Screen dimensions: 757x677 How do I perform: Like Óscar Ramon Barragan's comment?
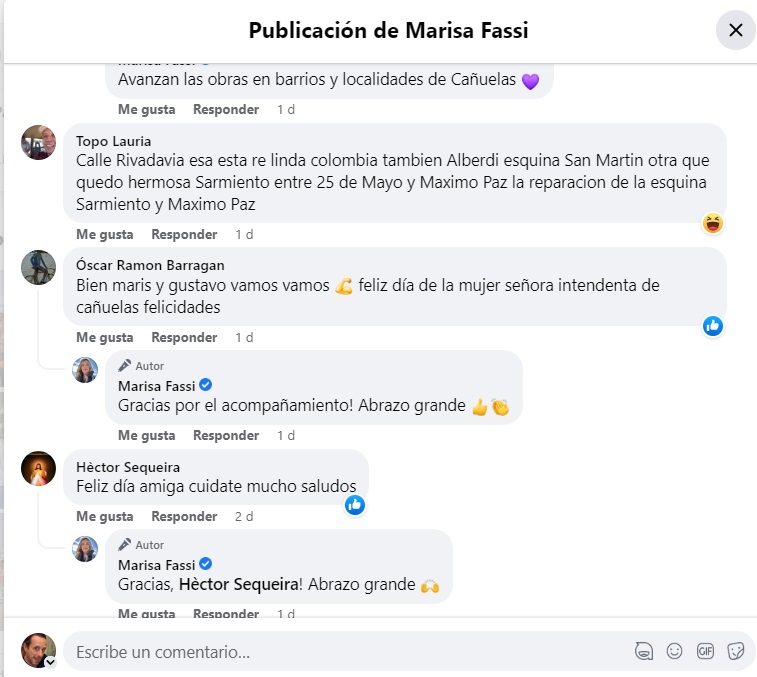104,337
